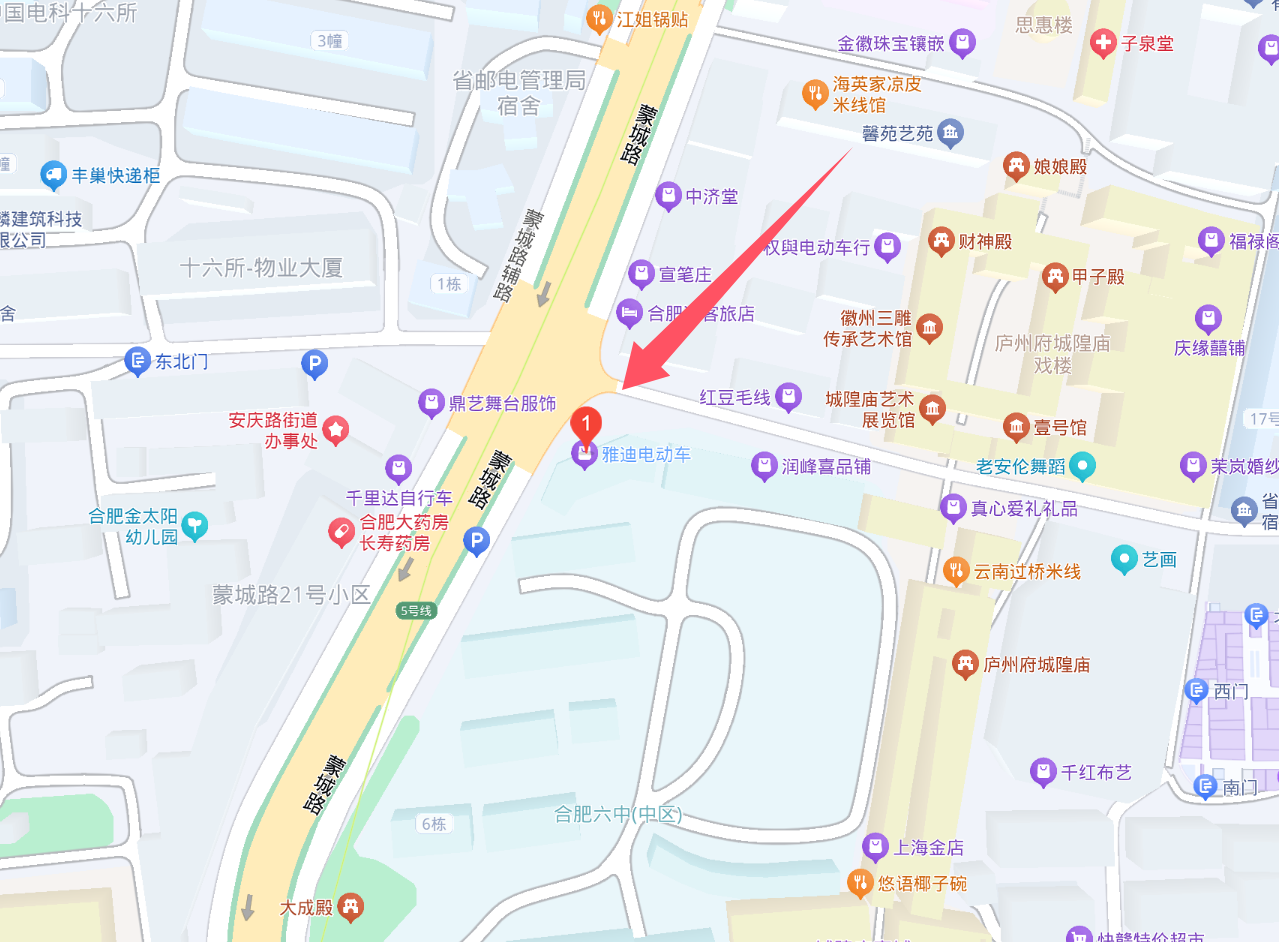This screenshot has height=942, width=1279.
Task: Select the 老安伦舞蹈 marker
Action: point(1082,465)
